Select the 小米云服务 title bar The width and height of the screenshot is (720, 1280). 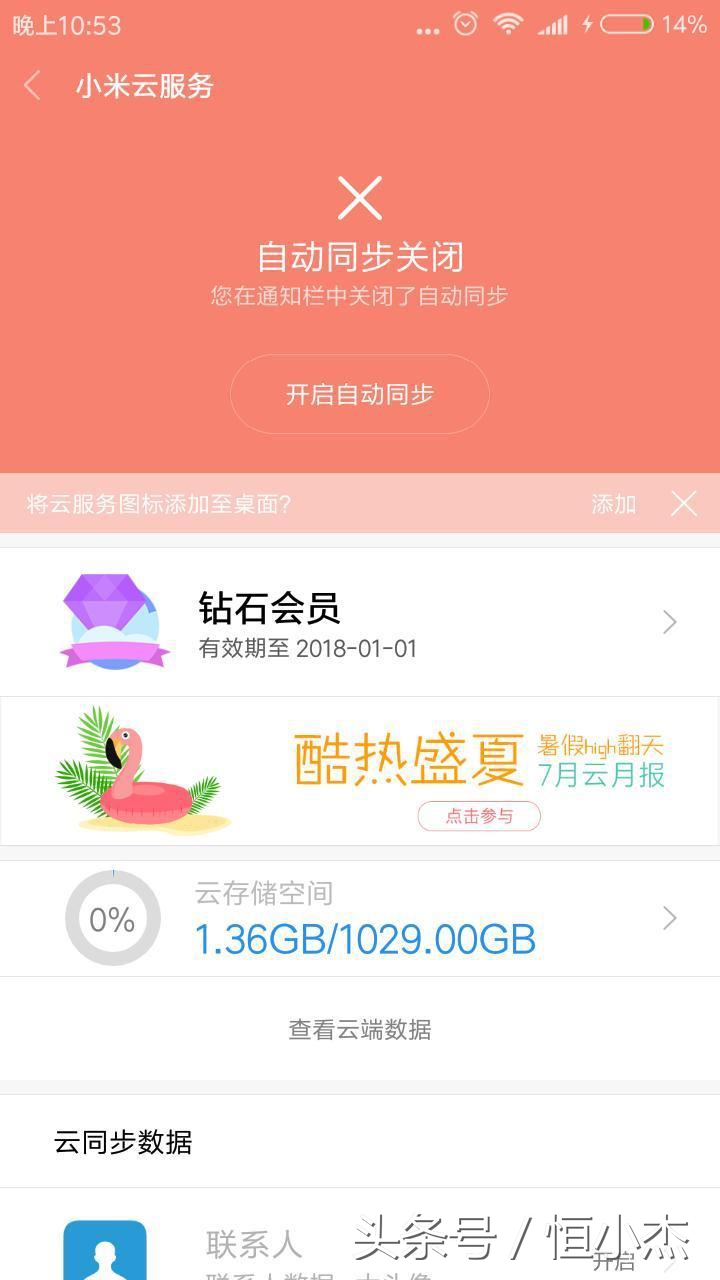(x=146, y=86)
